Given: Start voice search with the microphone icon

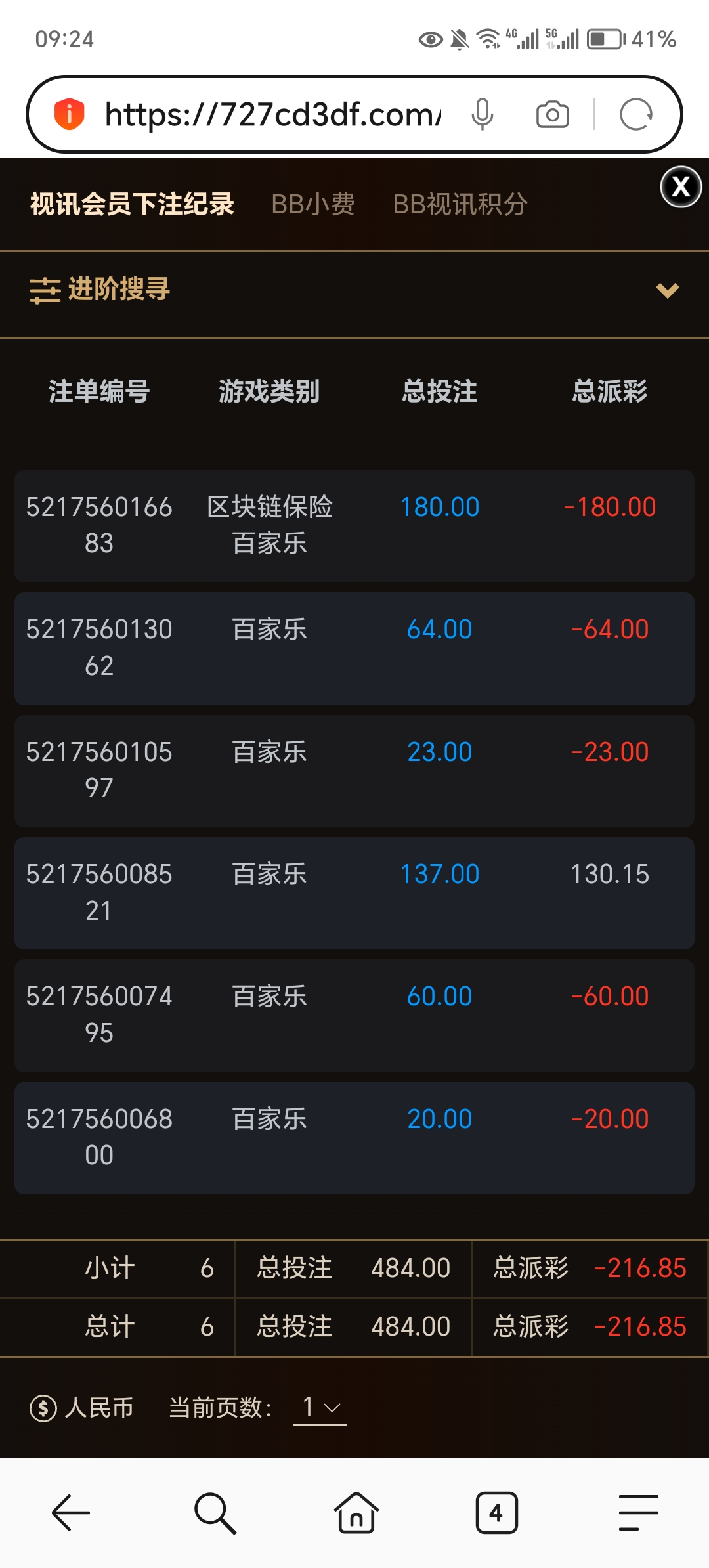Looking at the screenshot, I should (x=482, y=115).
